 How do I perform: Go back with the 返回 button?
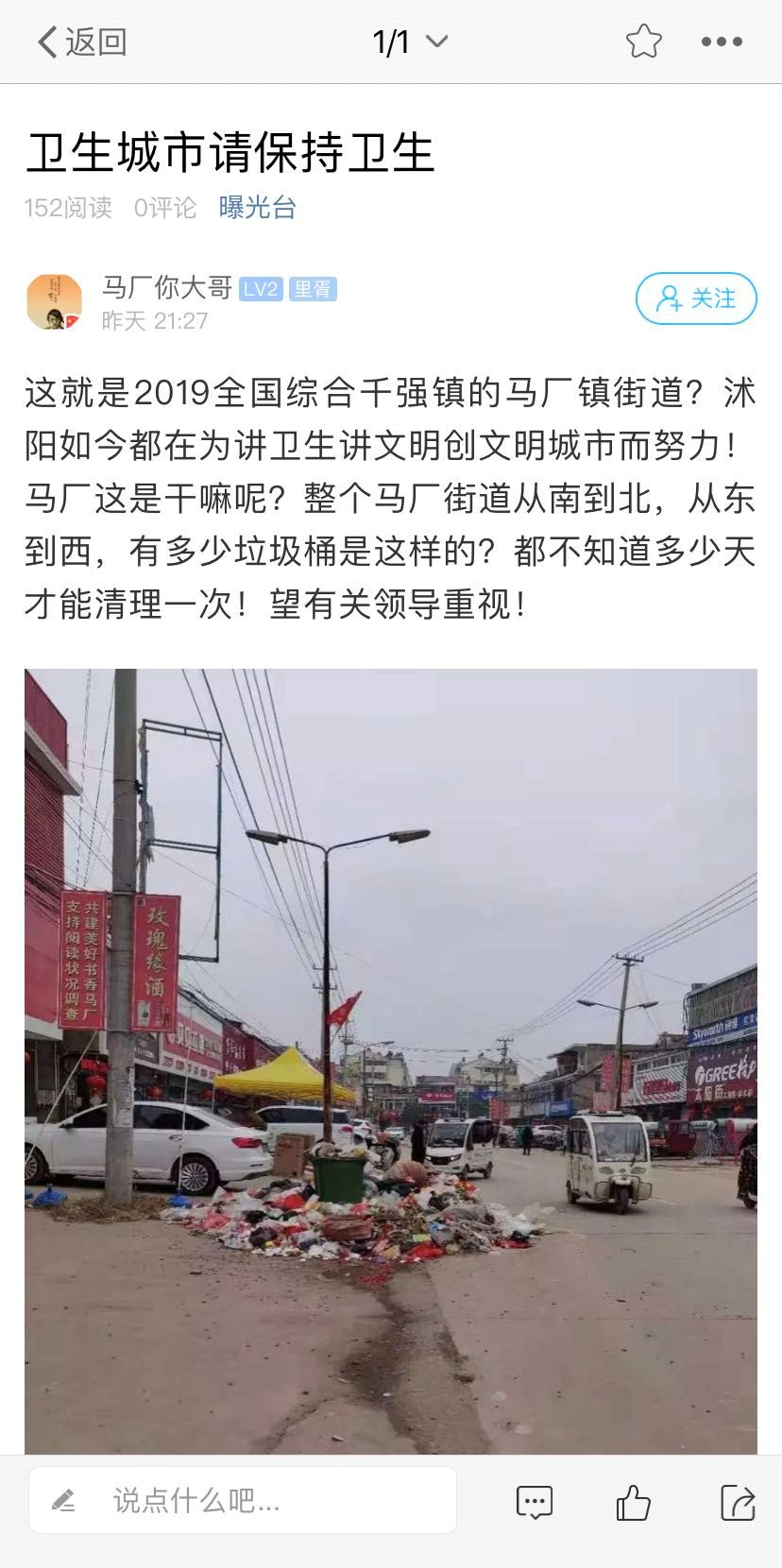pos(81,42)
